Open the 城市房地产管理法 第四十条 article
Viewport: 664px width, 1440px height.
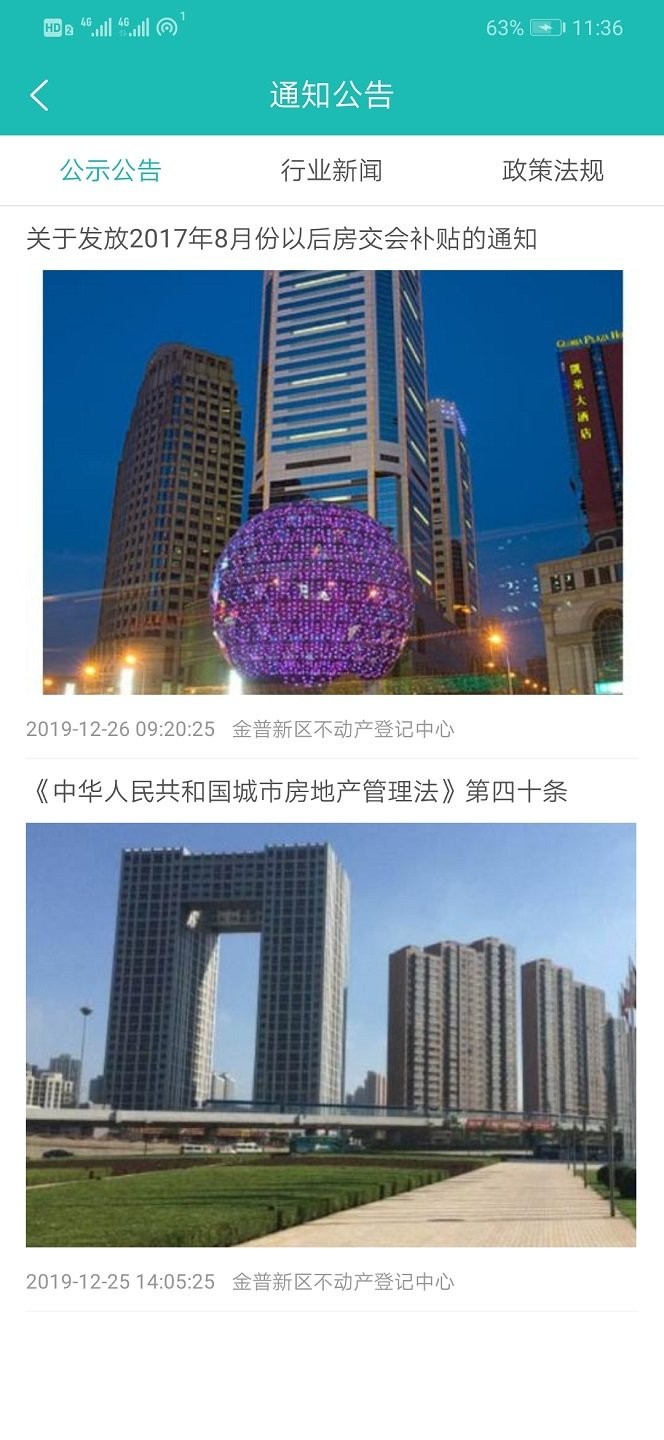coord(297,792)
